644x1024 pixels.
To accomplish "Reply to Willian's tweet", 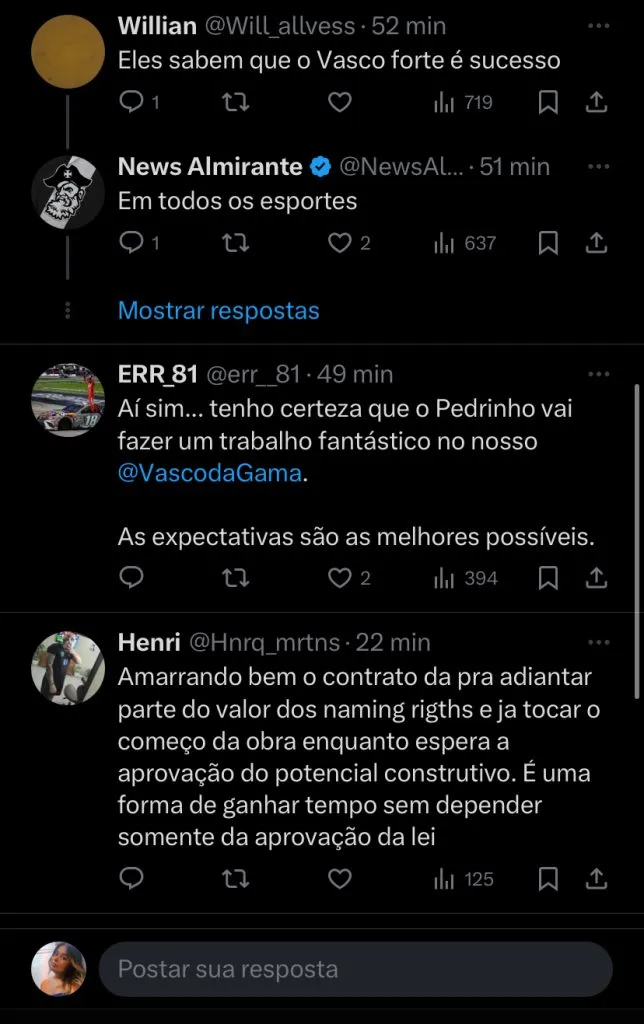I will (x=132, y=102).
